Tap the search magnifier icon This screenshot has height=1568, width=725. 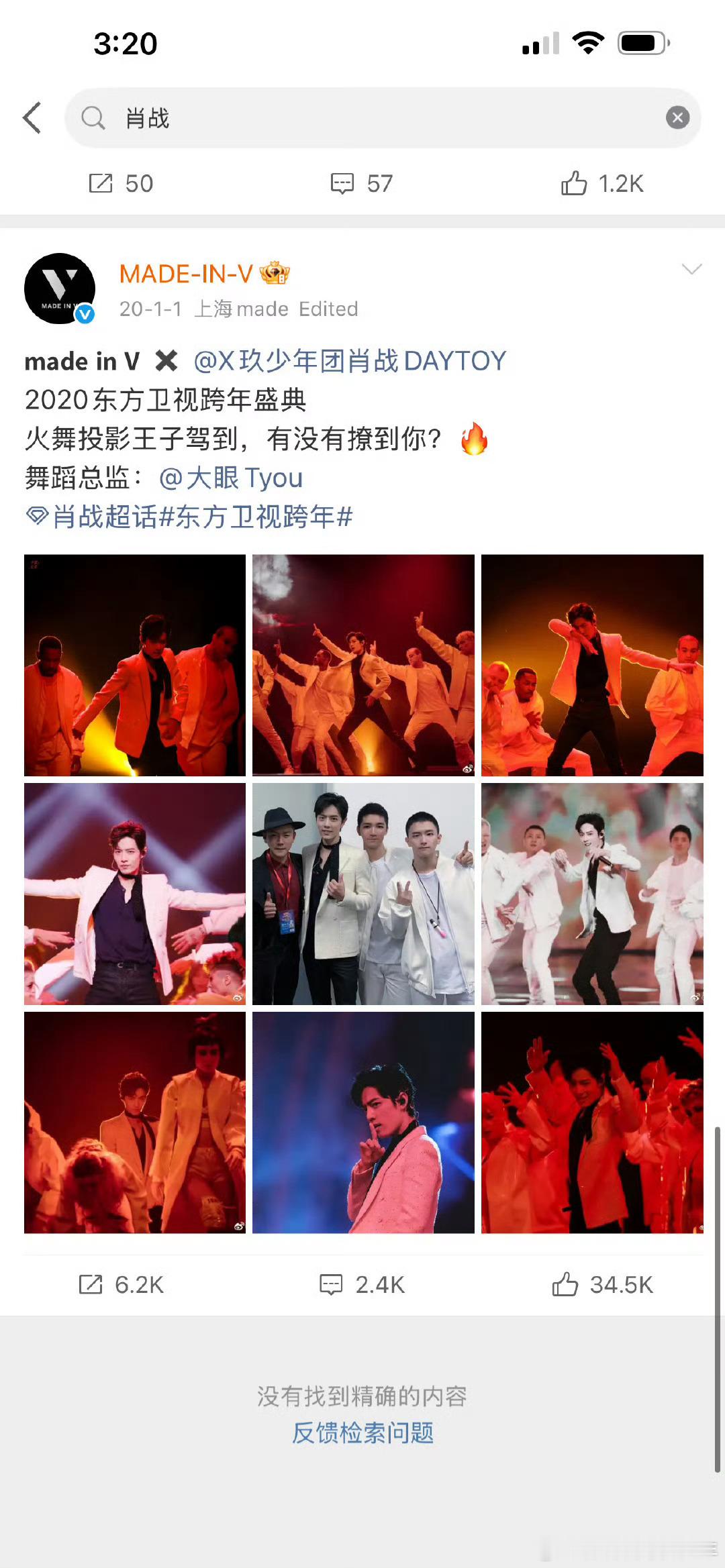[x=94, y=117]
